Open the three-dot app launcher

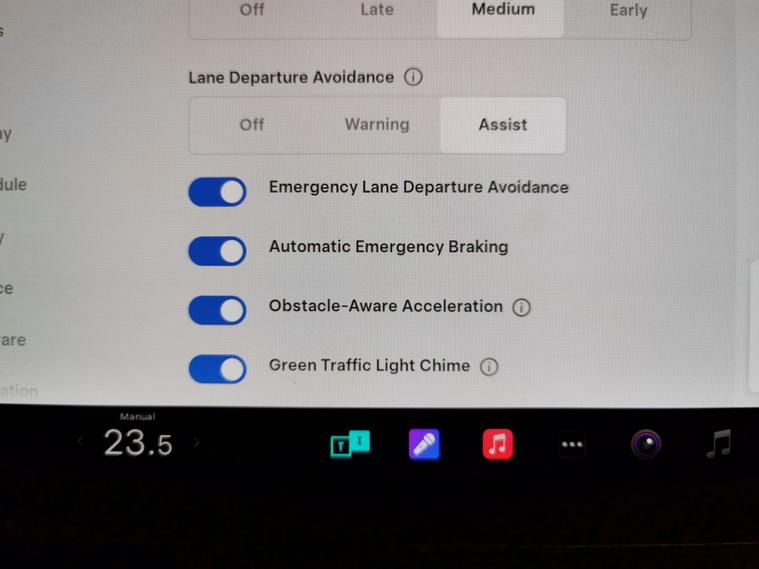pos(571,445)
